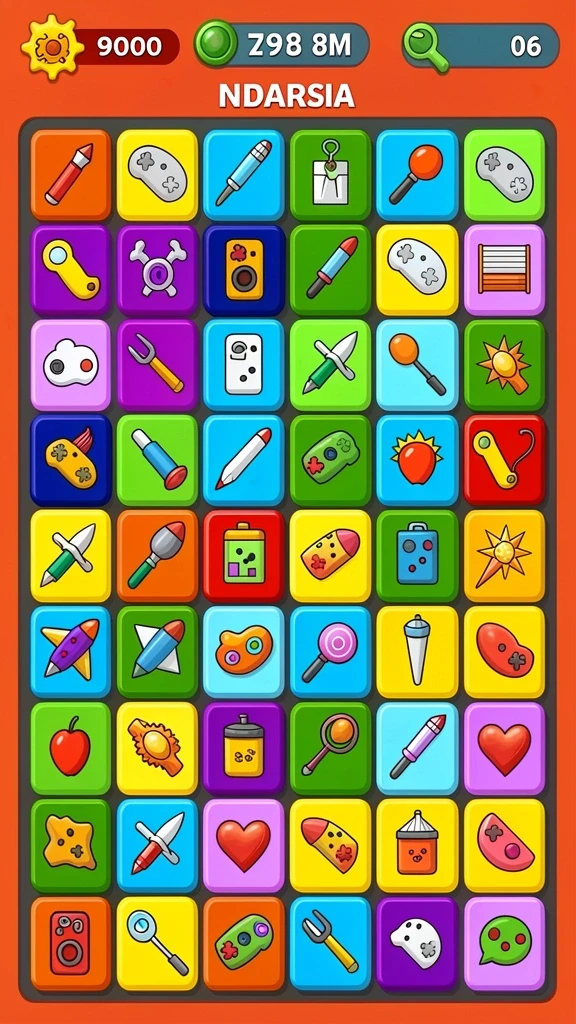The image size is (576, 1024).
Task: Pick the pink melon slice tile
Action: [504, 844]
